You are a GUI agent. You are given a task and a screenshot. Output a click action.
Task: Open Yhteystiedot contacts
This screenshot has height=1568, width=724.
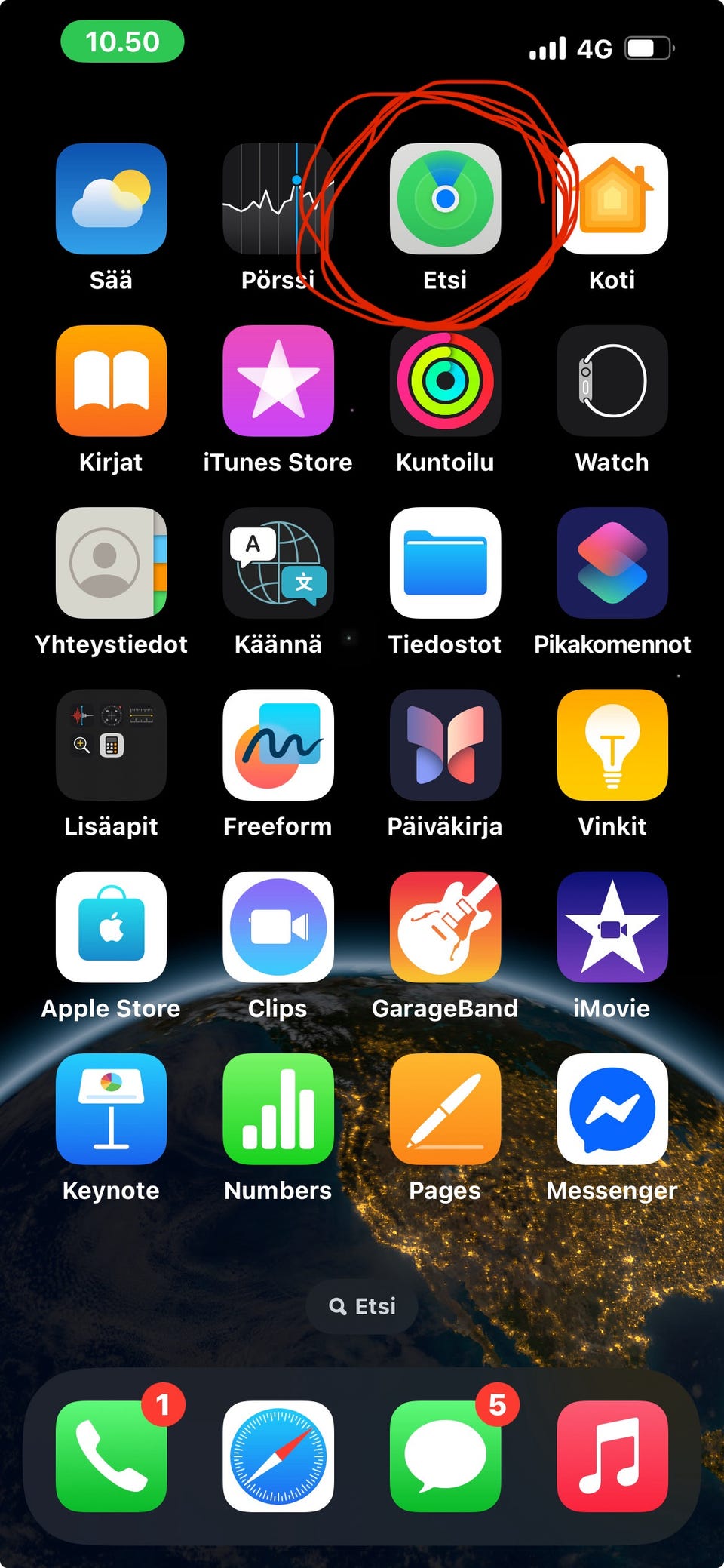111,562
